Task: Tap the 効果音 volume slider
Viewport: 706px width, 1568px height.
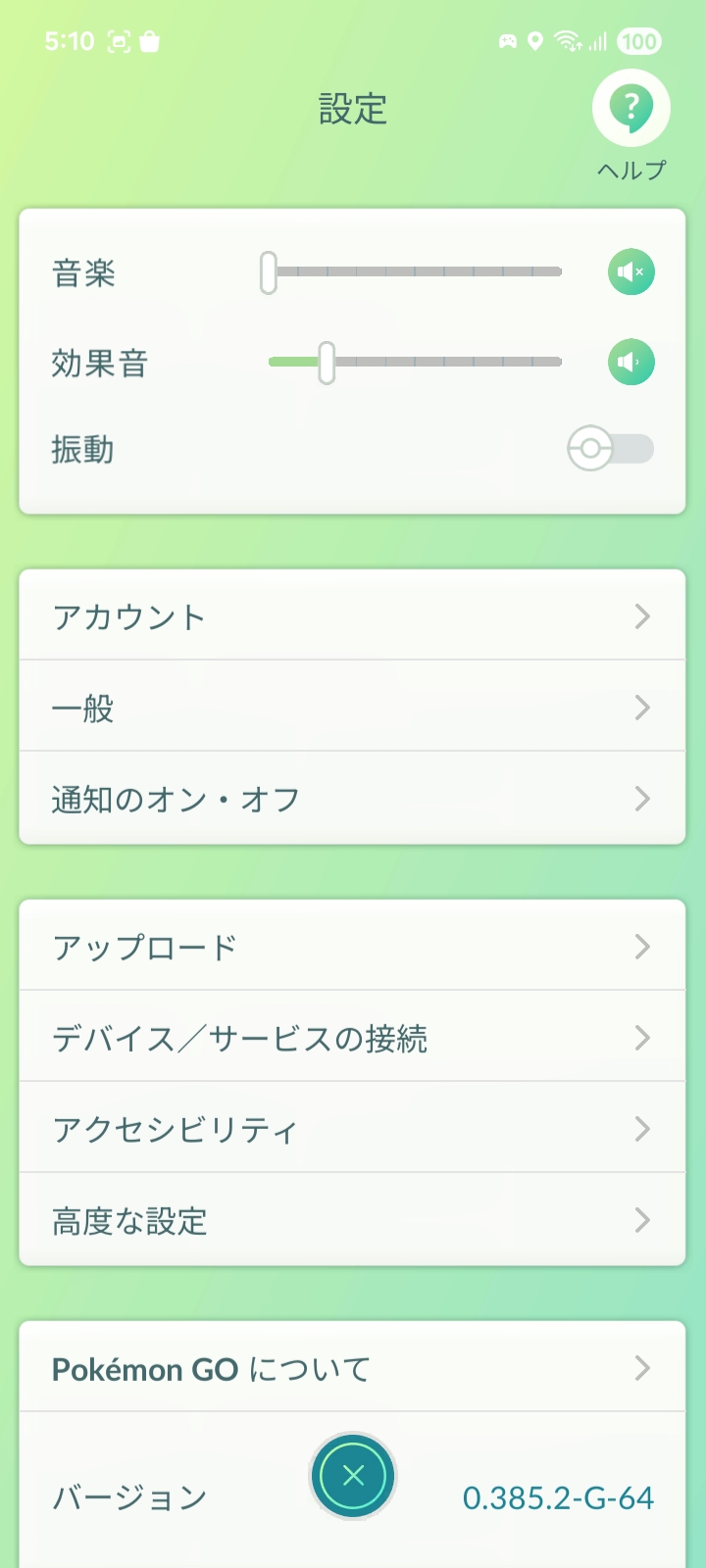Action: [412, 362]
